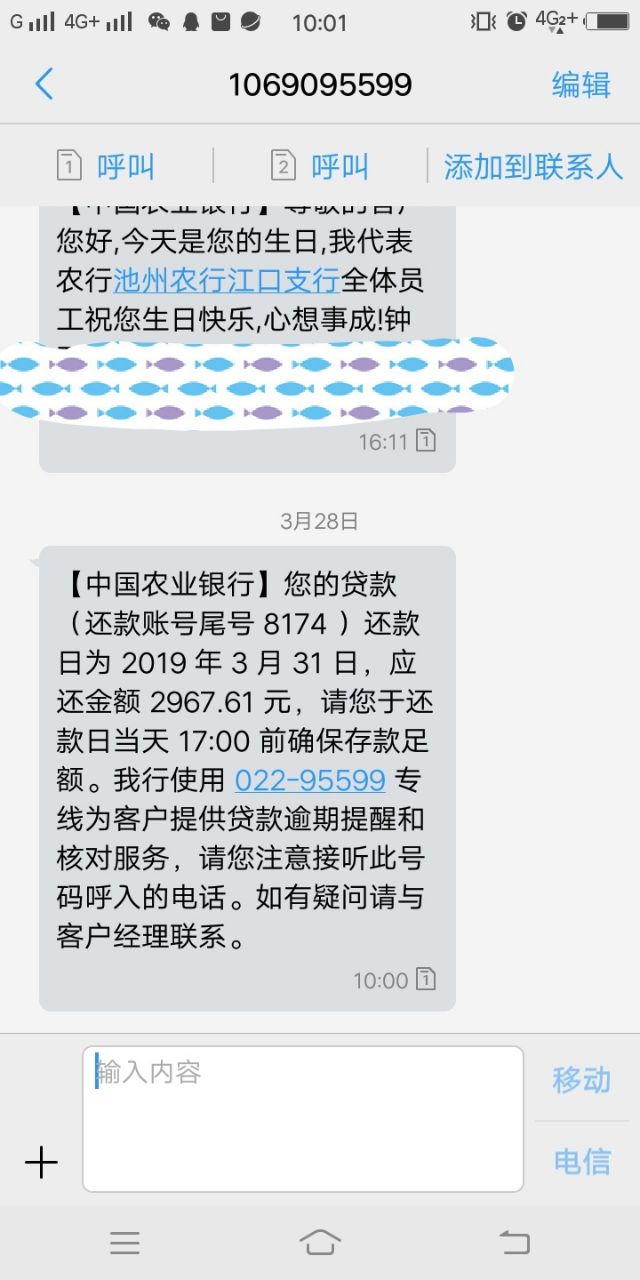
Task: Tap the system home button
Action: pyautogui.click(x=320, y=1243)
